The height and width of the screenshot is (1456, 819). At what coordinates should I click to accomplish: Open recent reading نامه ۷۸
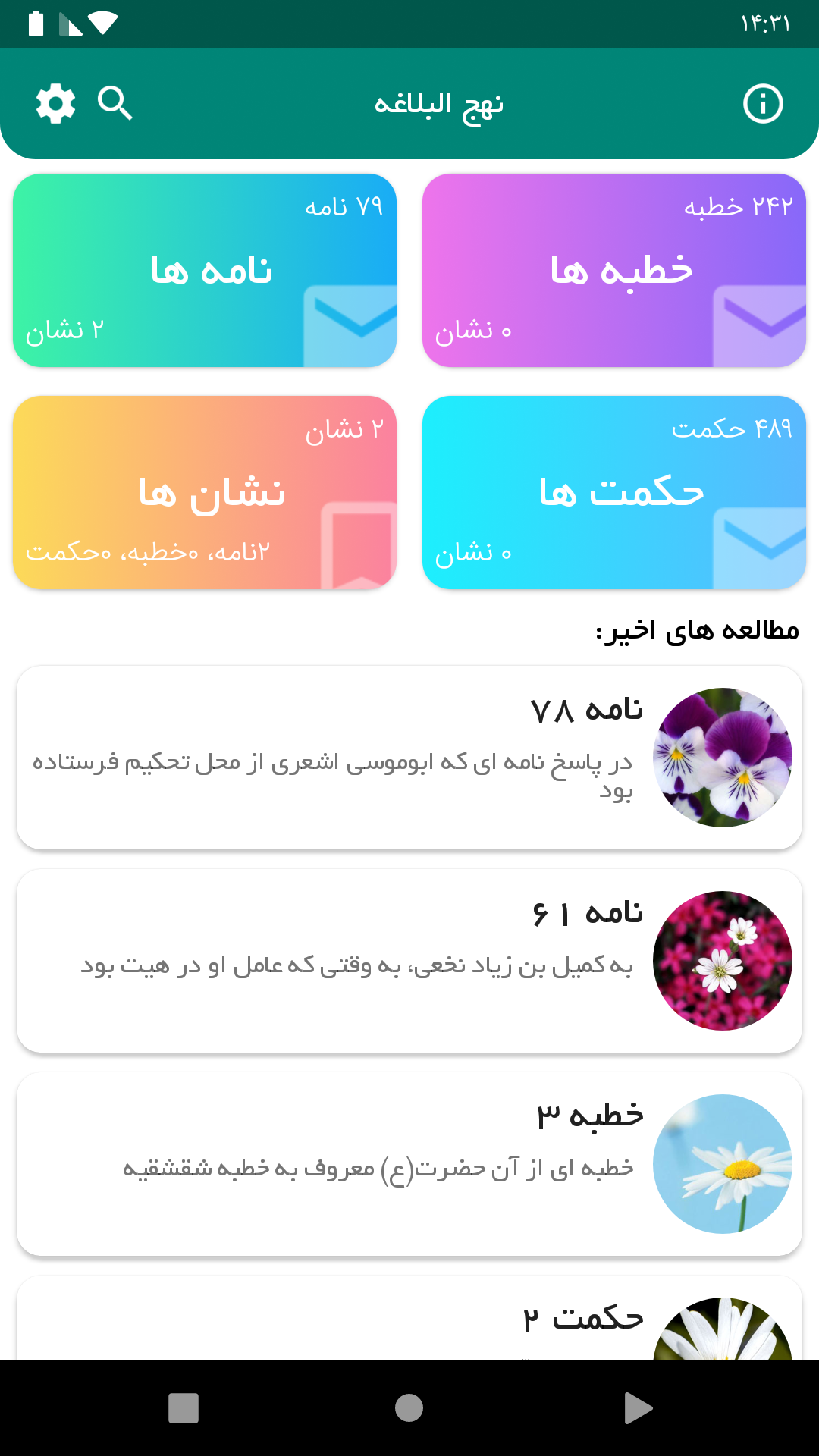click(409, 755)
